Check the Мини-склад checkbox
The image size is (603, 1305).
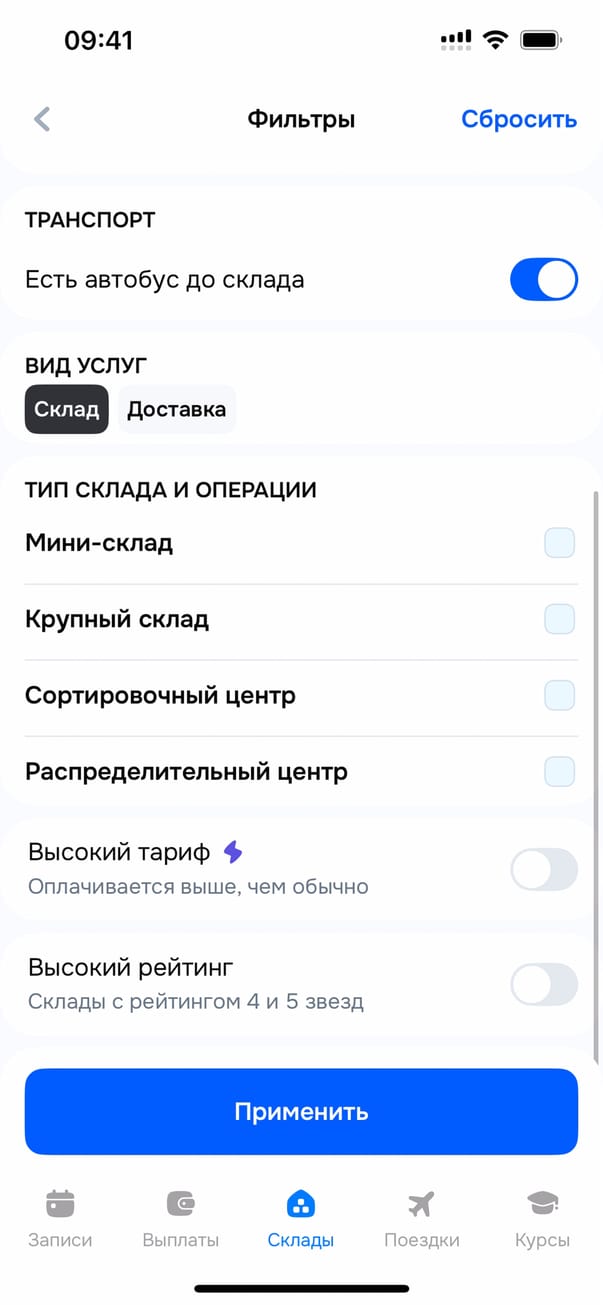559,543
